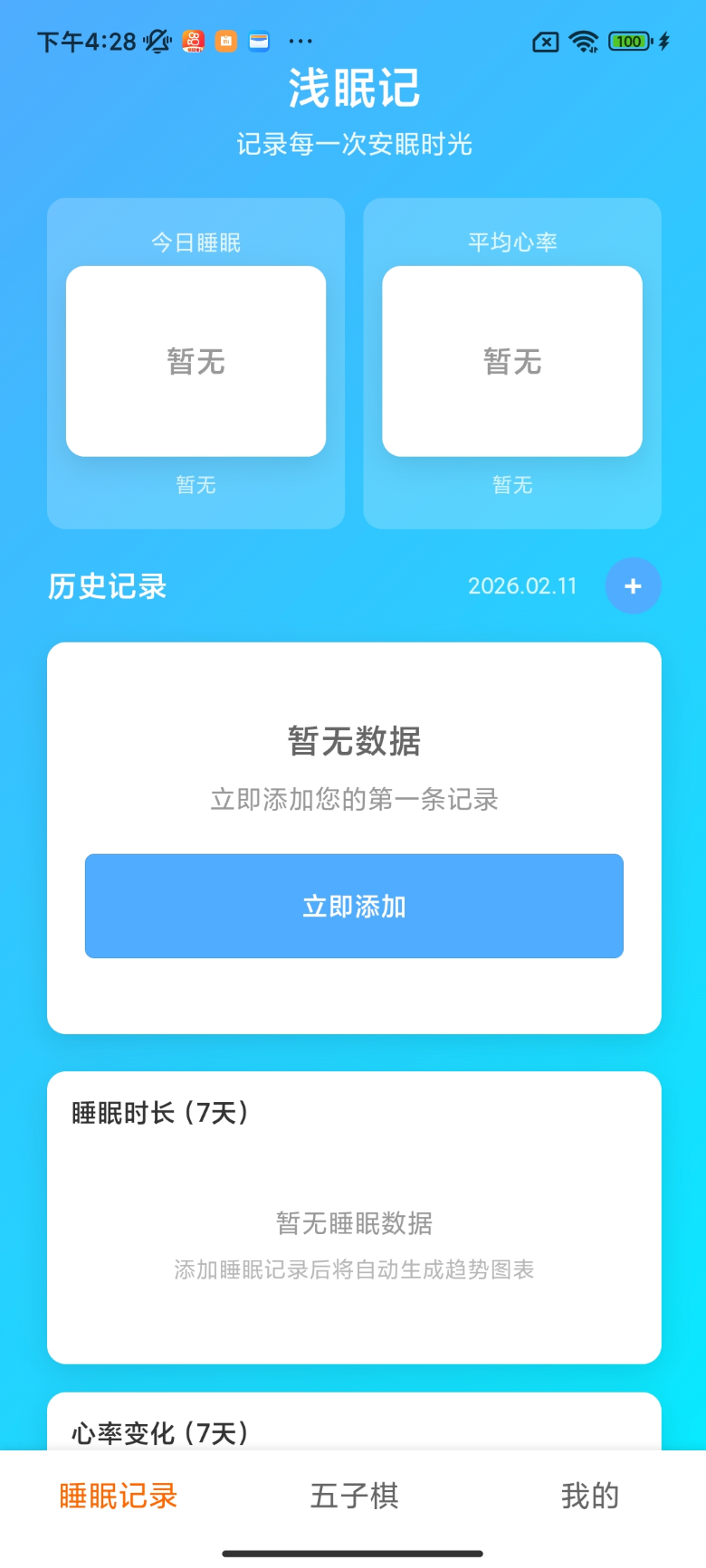The image size is (706, 1568).
Task: Tap the plus icon to add a record
Action: (x=633, y=586)
